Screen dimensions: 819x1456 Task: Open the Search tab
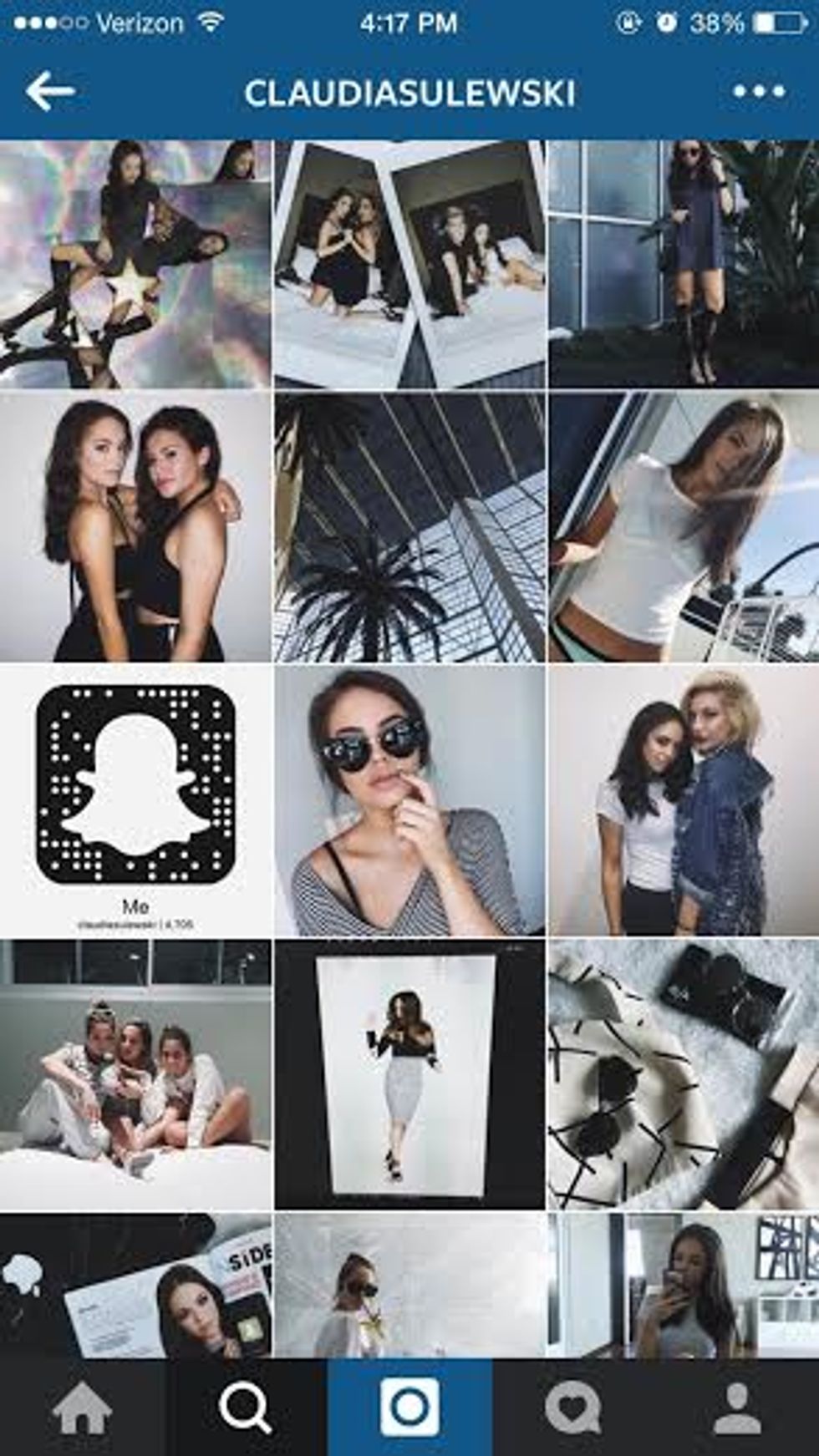click(245, 1408)
